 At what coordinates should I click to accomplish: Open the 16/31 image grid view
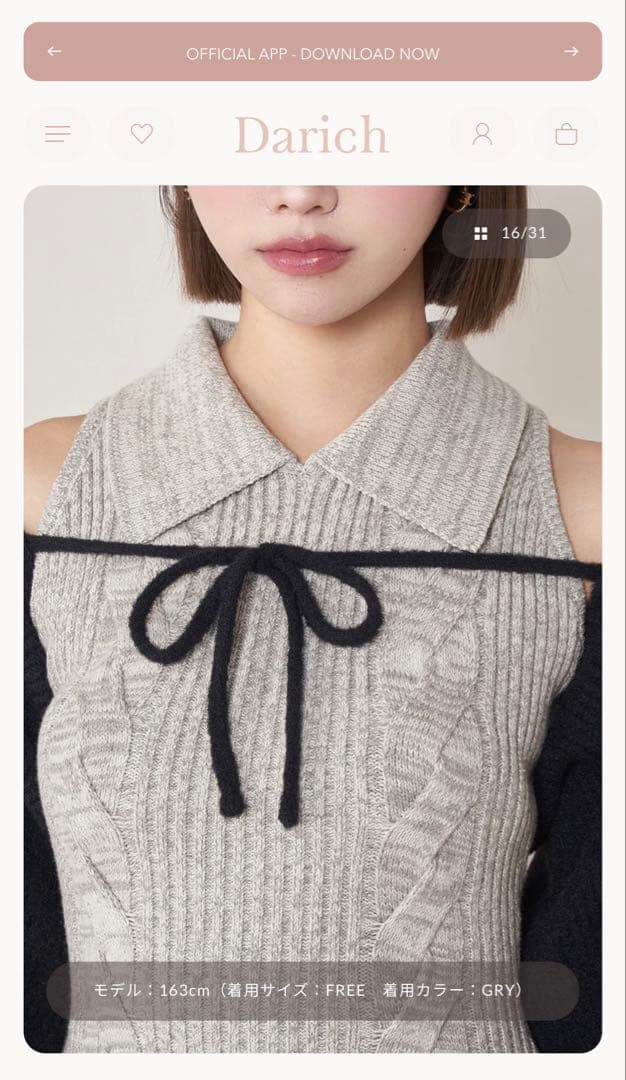coord(508,233)
